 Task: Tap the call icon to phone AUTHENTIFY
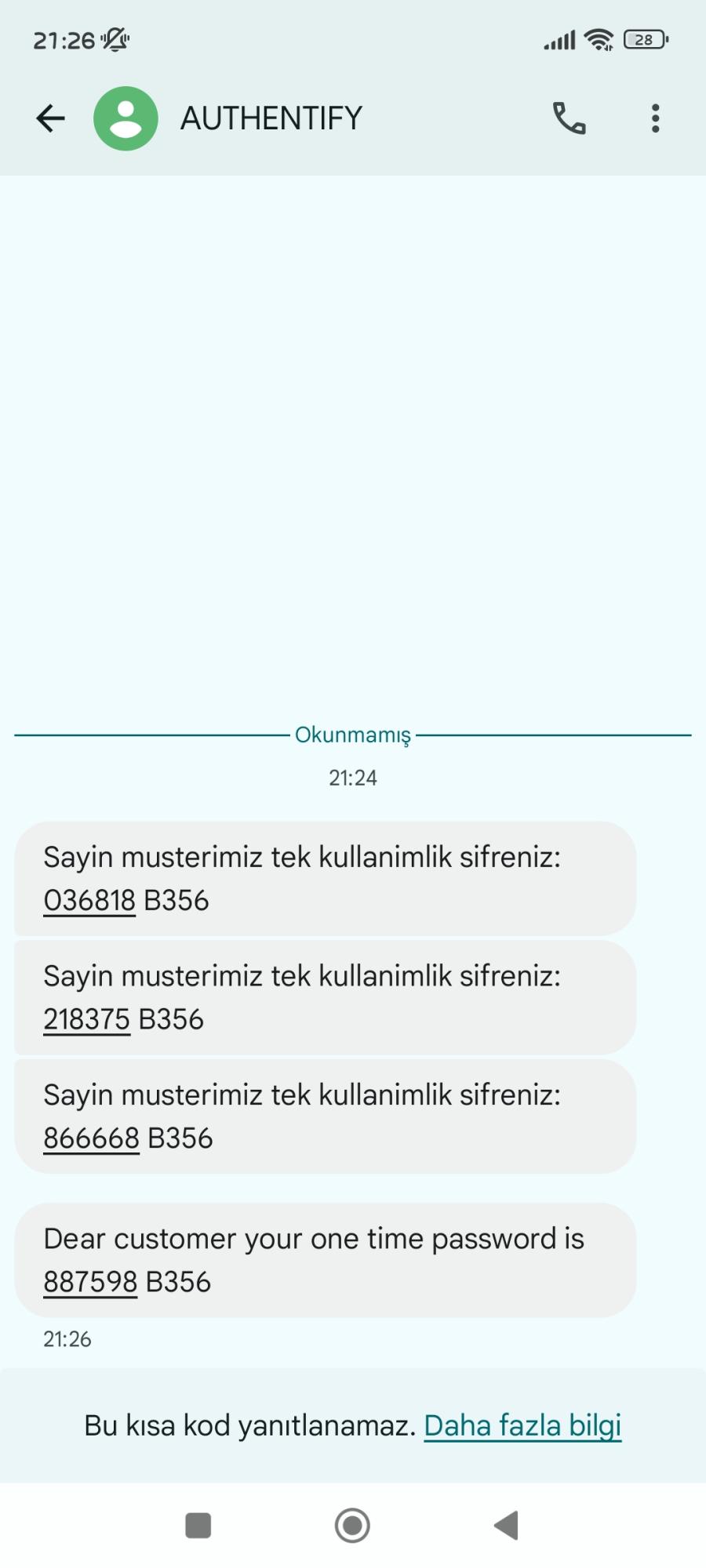click(x=568, y=118)
